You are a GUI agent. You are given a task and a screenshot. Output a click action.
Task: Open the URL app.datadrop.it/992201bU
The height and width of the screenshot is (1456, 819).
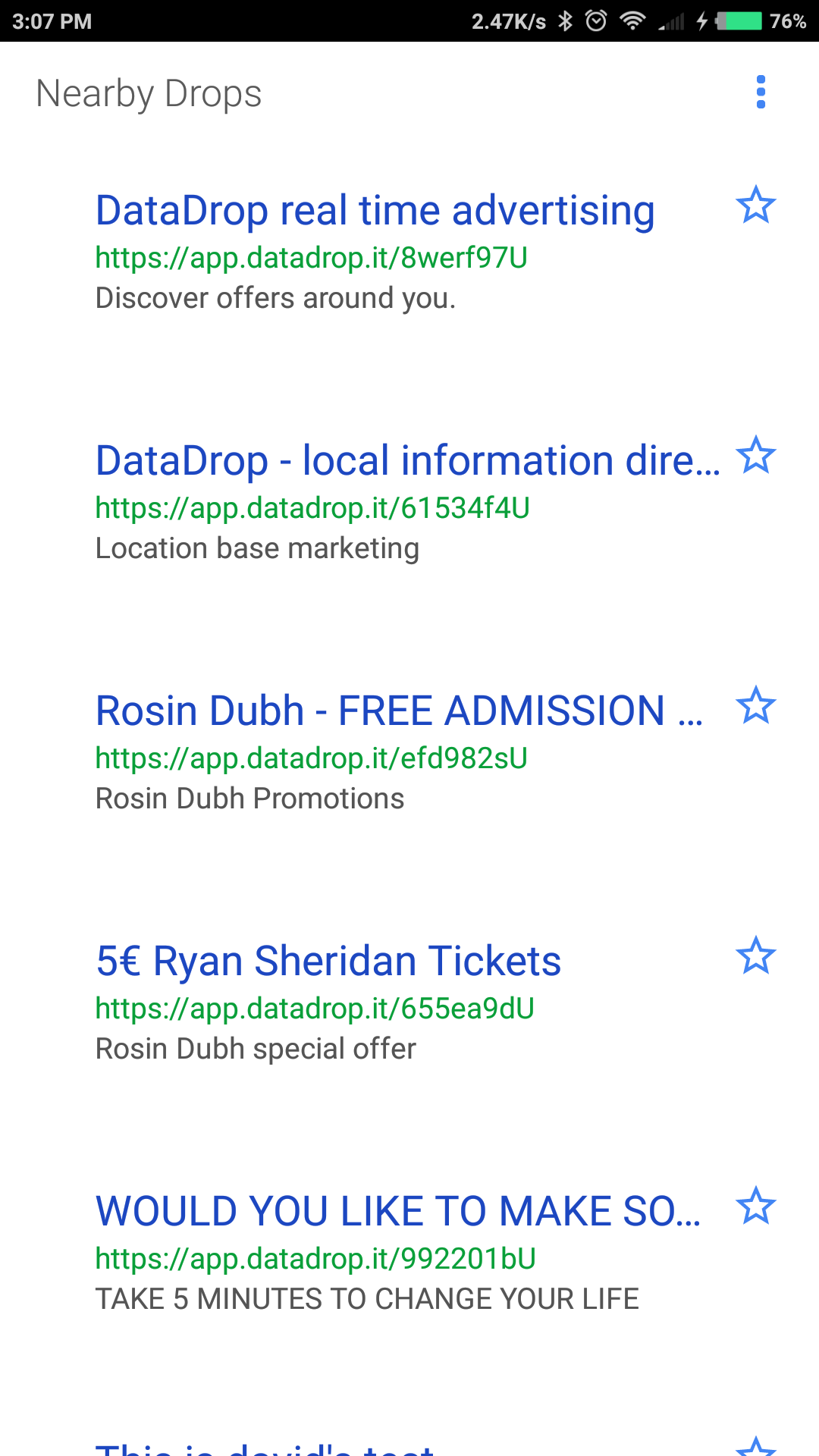tap(315, 1258)
